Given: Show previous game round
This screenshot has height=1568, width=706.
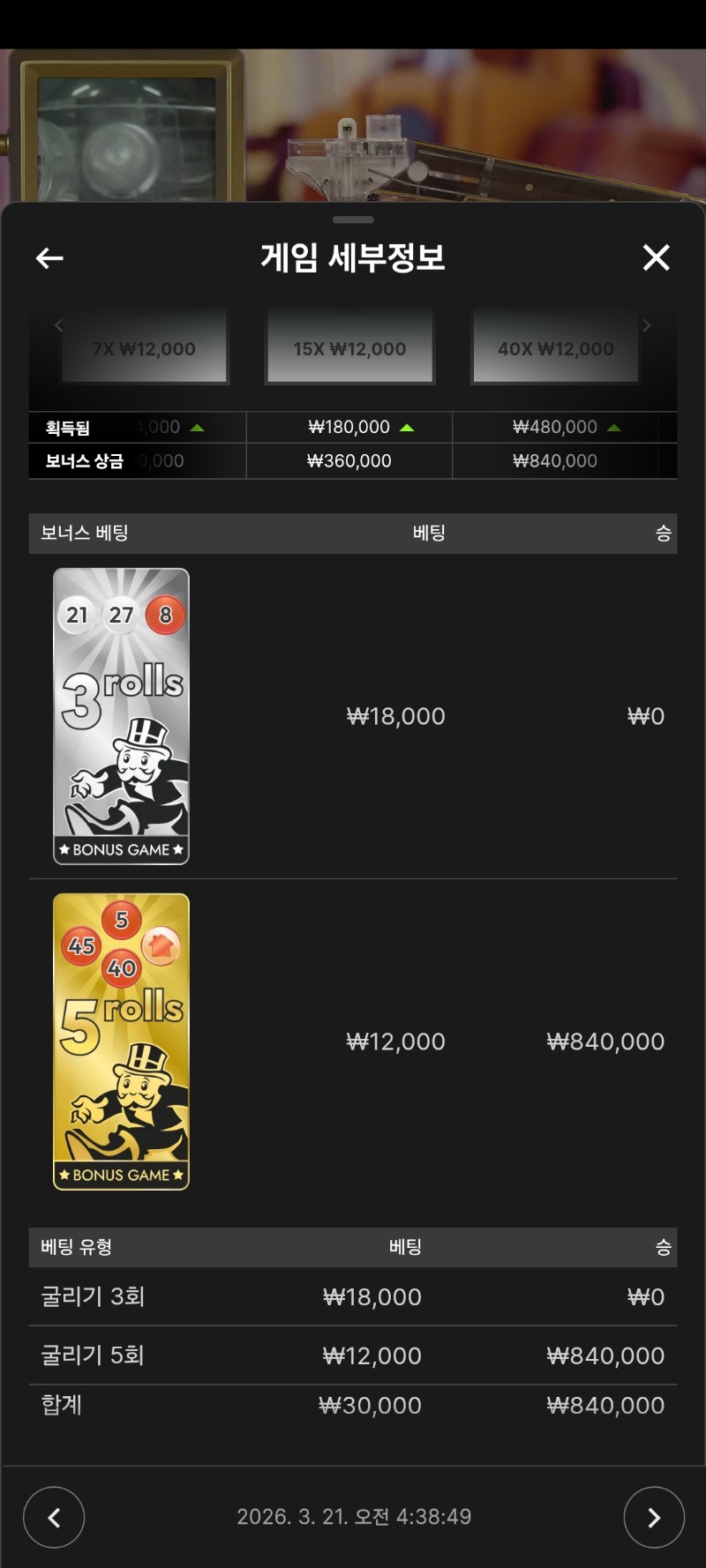Looking at the screenshot, I should point(54,1517).
